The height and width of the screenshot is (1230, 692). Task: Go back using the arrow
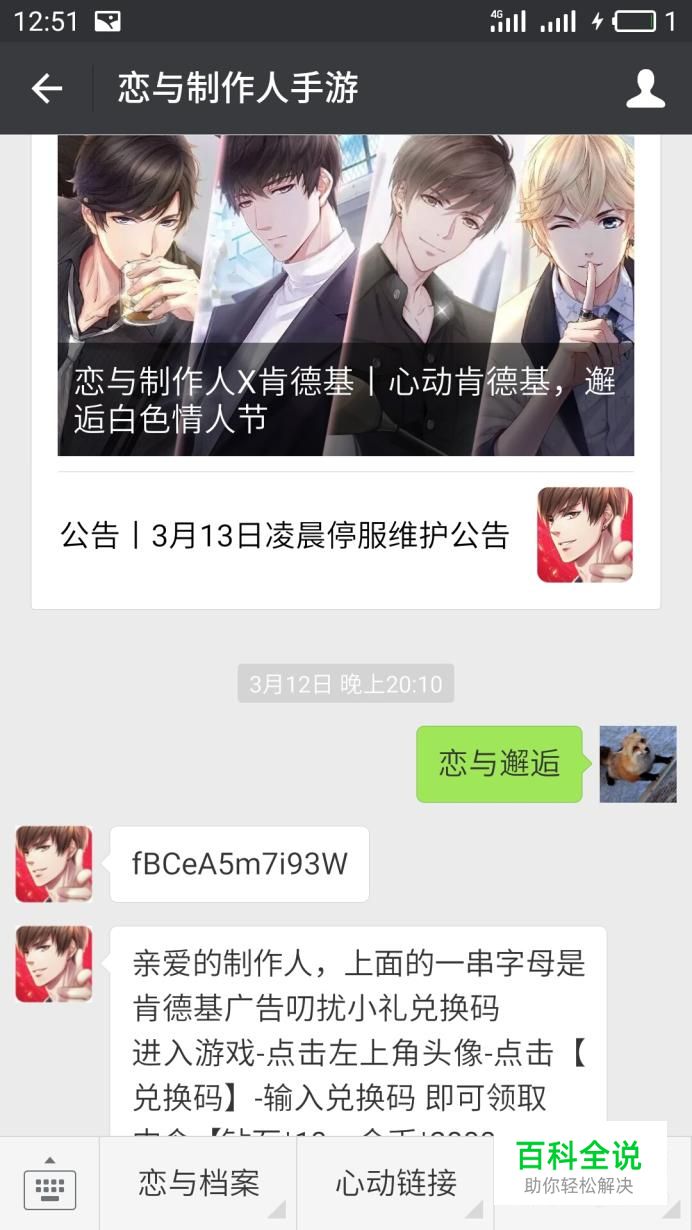click(x=47, y=89)
